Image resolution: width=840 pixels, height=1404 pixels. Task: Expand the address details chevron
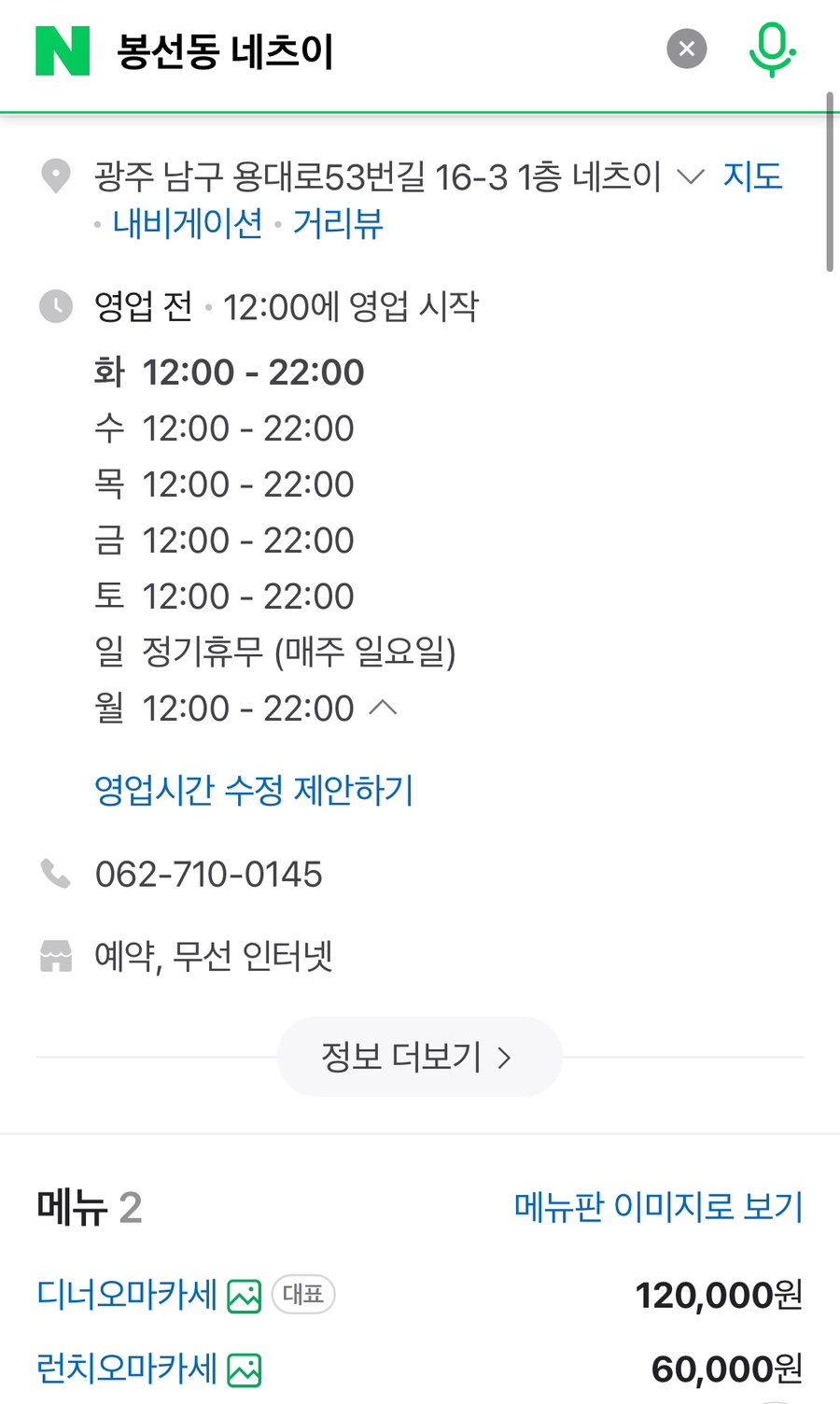point(690,176)
